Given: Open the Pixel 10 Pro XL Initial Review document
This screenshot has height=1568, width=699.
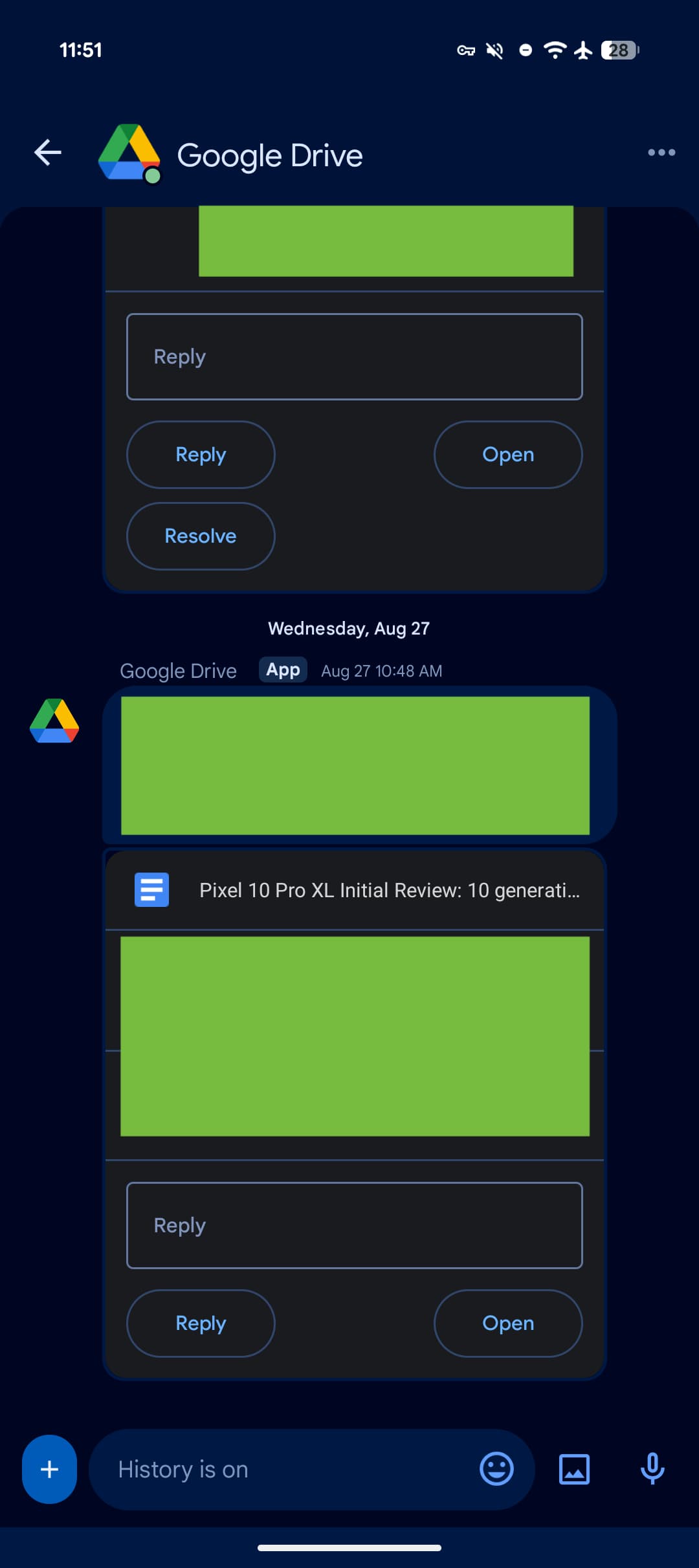Looking at the screenshot, I should tap(388, 890).
